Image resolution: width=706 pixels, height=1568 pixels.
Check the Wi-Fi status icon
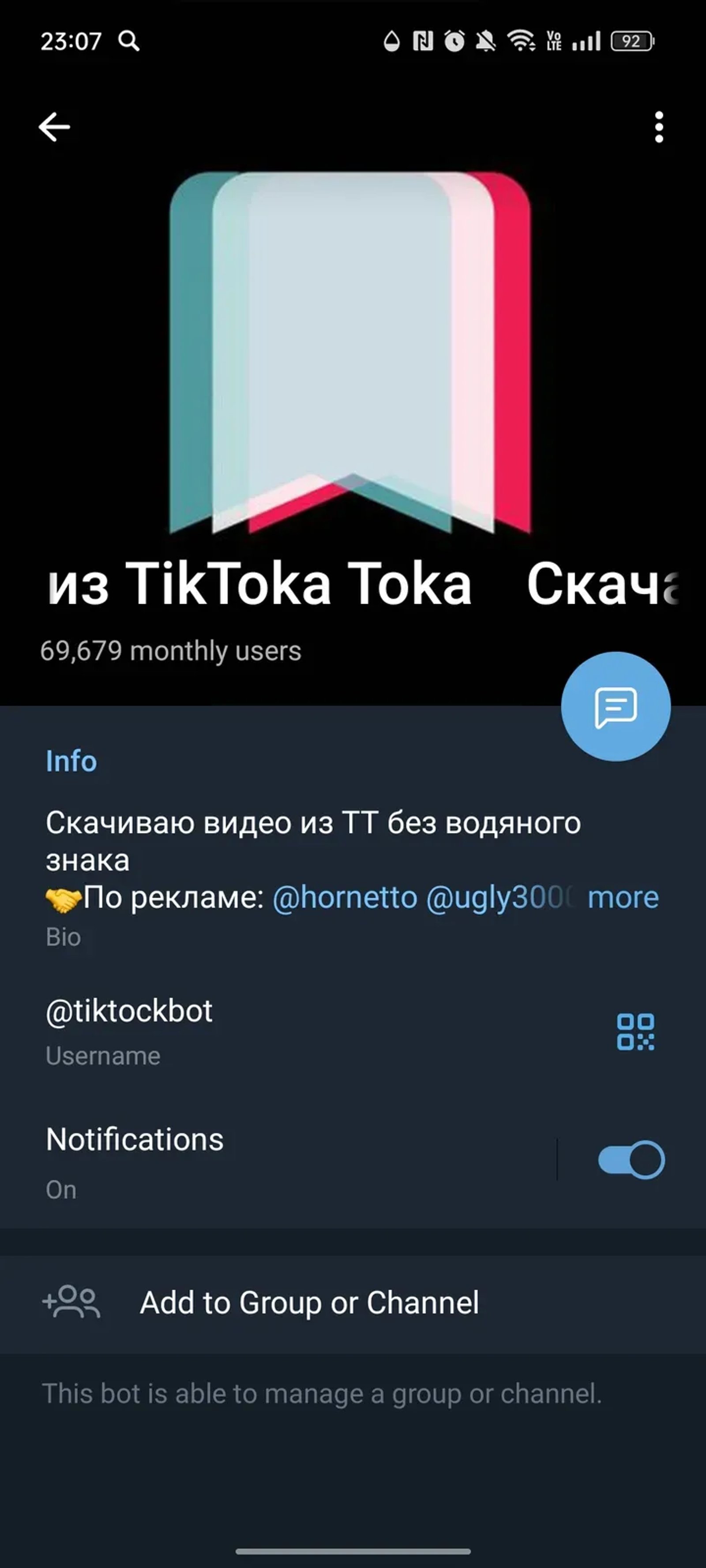(x=521, y=41)
